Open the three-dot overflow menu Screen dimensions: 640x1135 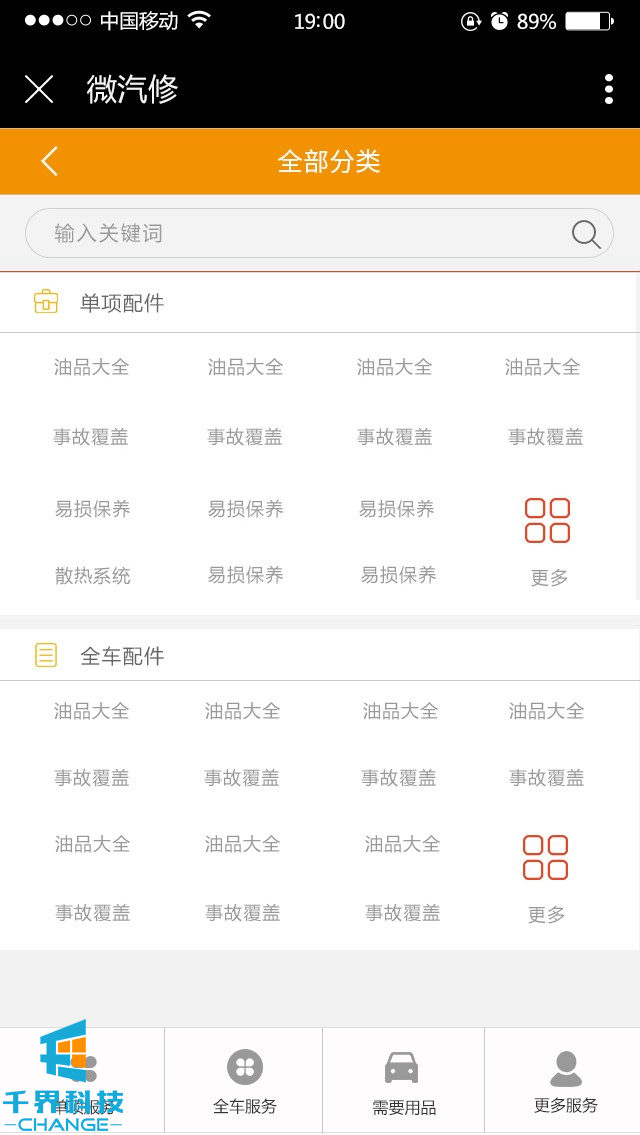click(608, 89)
